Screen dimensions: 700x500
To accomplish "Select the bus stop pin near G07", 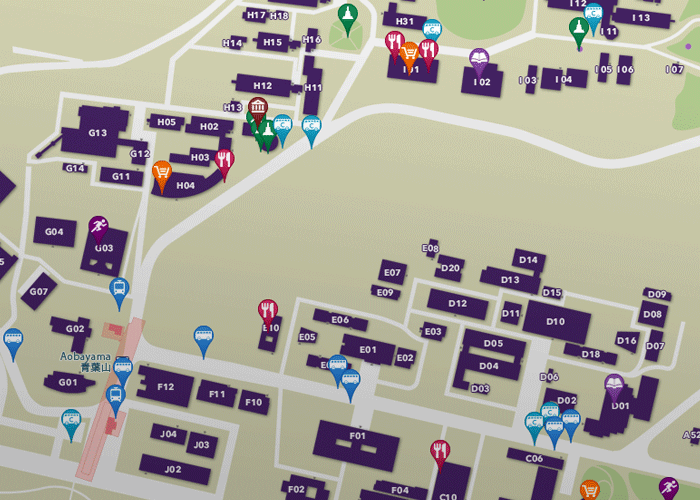I will pos(119,290).
